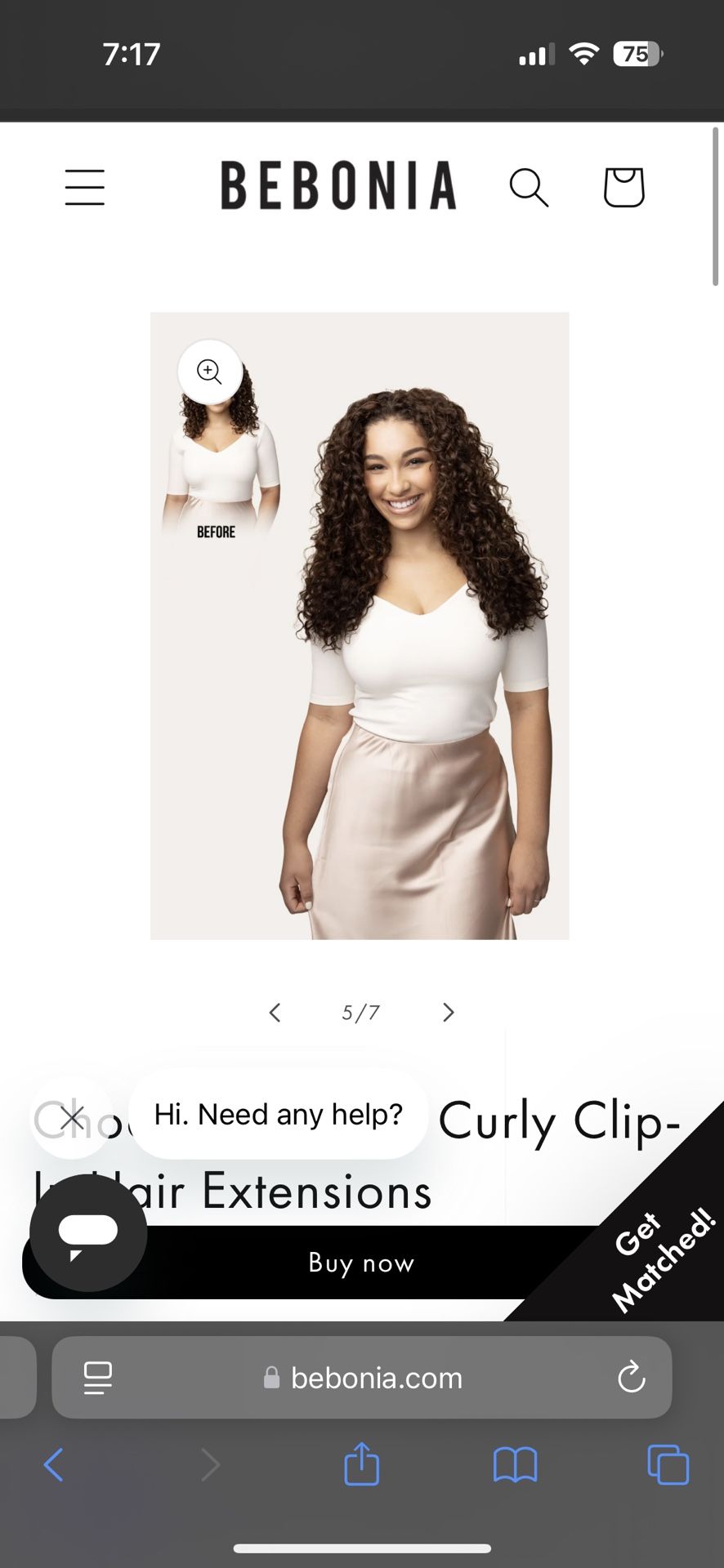Open the hamburger menu
This screenshot has width=724, height=1568.
pos(85,188)
